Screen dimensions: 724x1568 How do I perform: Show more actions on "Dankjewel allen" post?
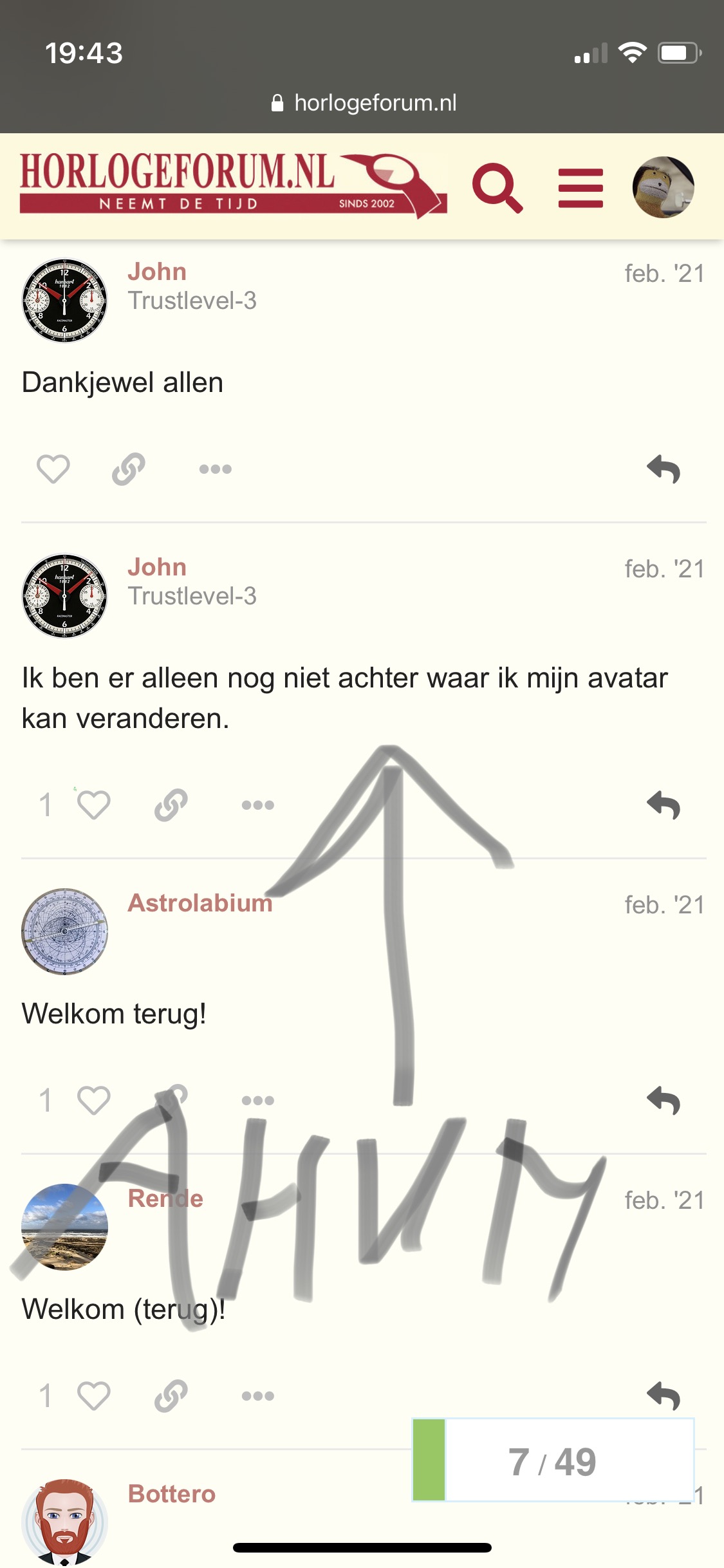pos(215,469)
